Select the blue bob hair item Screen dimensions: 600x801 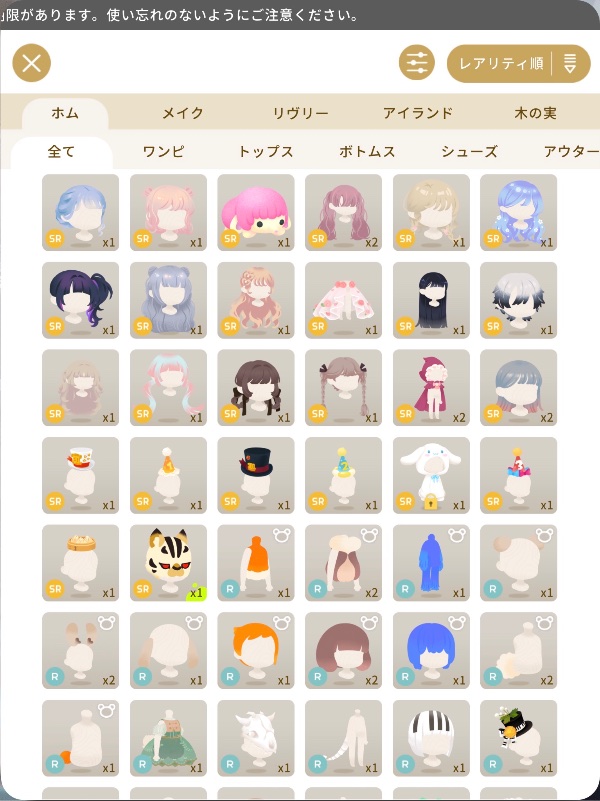(431, 650)
